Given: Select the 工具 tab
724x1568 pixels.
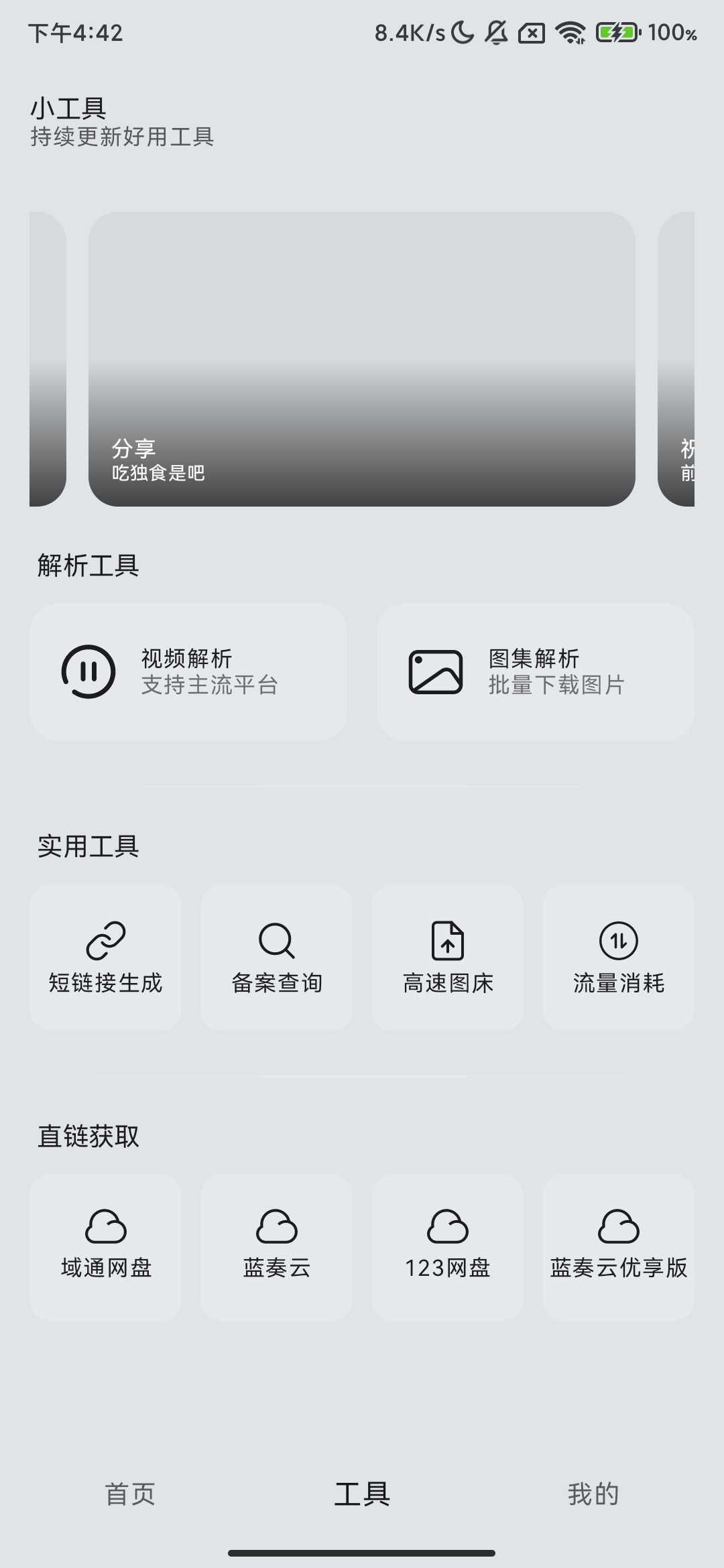Looking at the screenshot, I should coord(362,1494).
